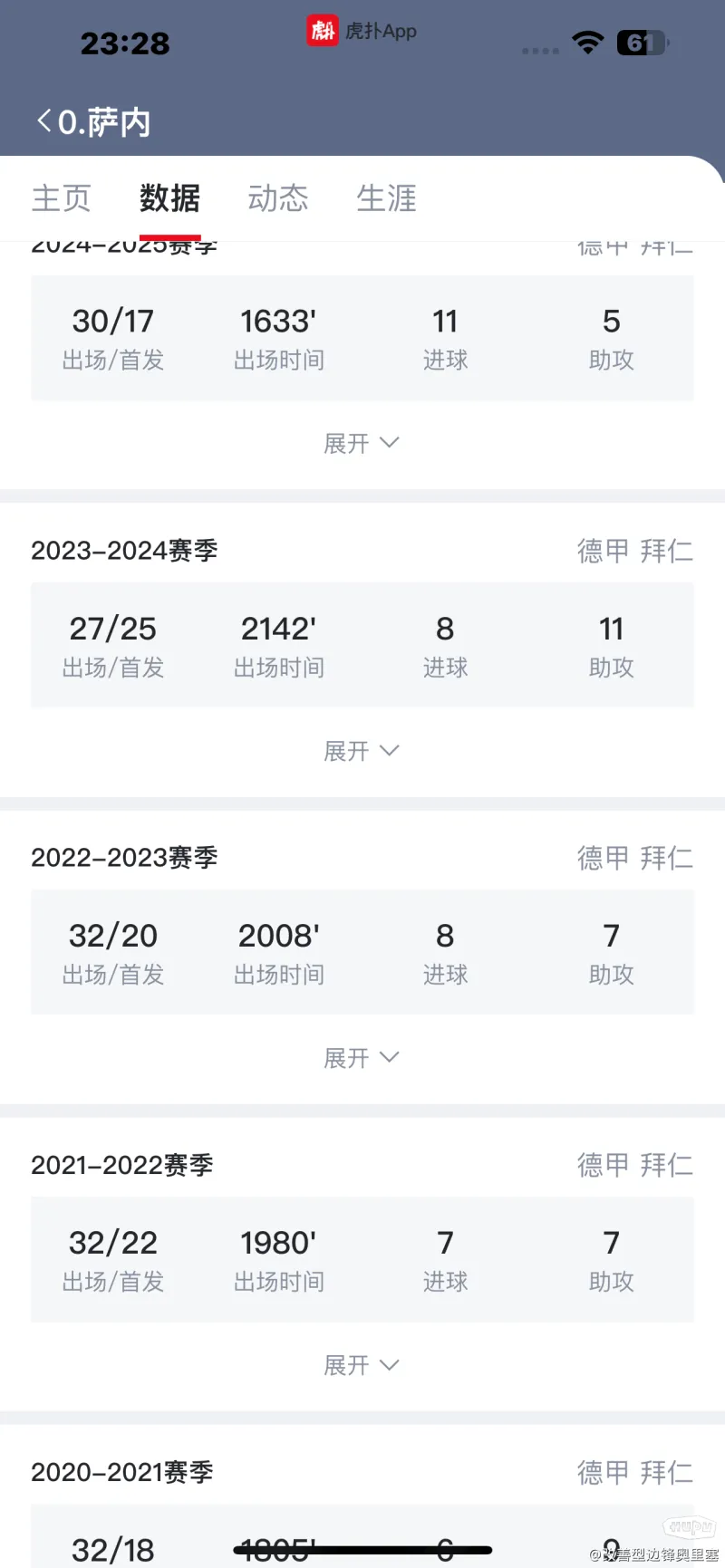Return to 虎扑App via the status bar pill
725x1568 pixels.
click(362, 31)
